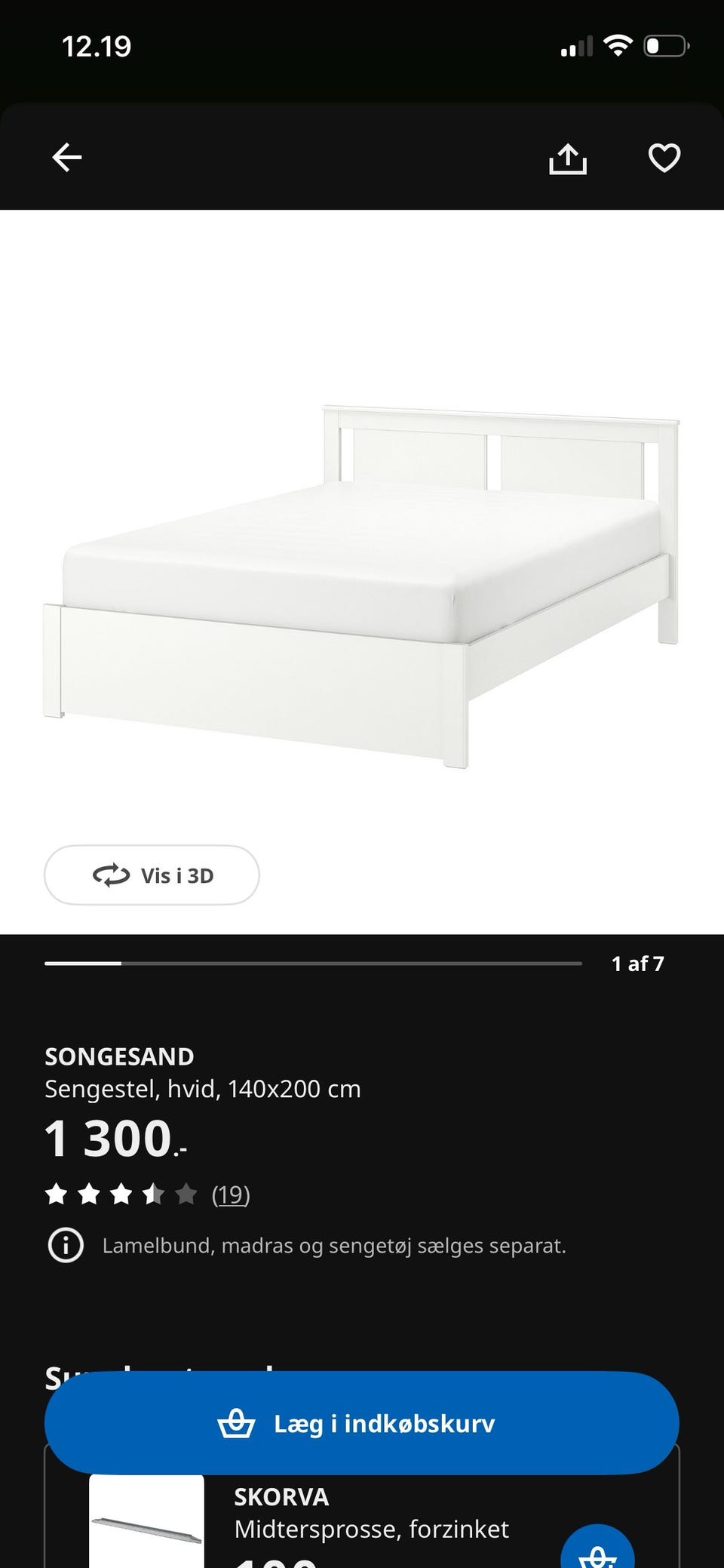Tap Læg i indkøbskurv to add bed

362,1424
